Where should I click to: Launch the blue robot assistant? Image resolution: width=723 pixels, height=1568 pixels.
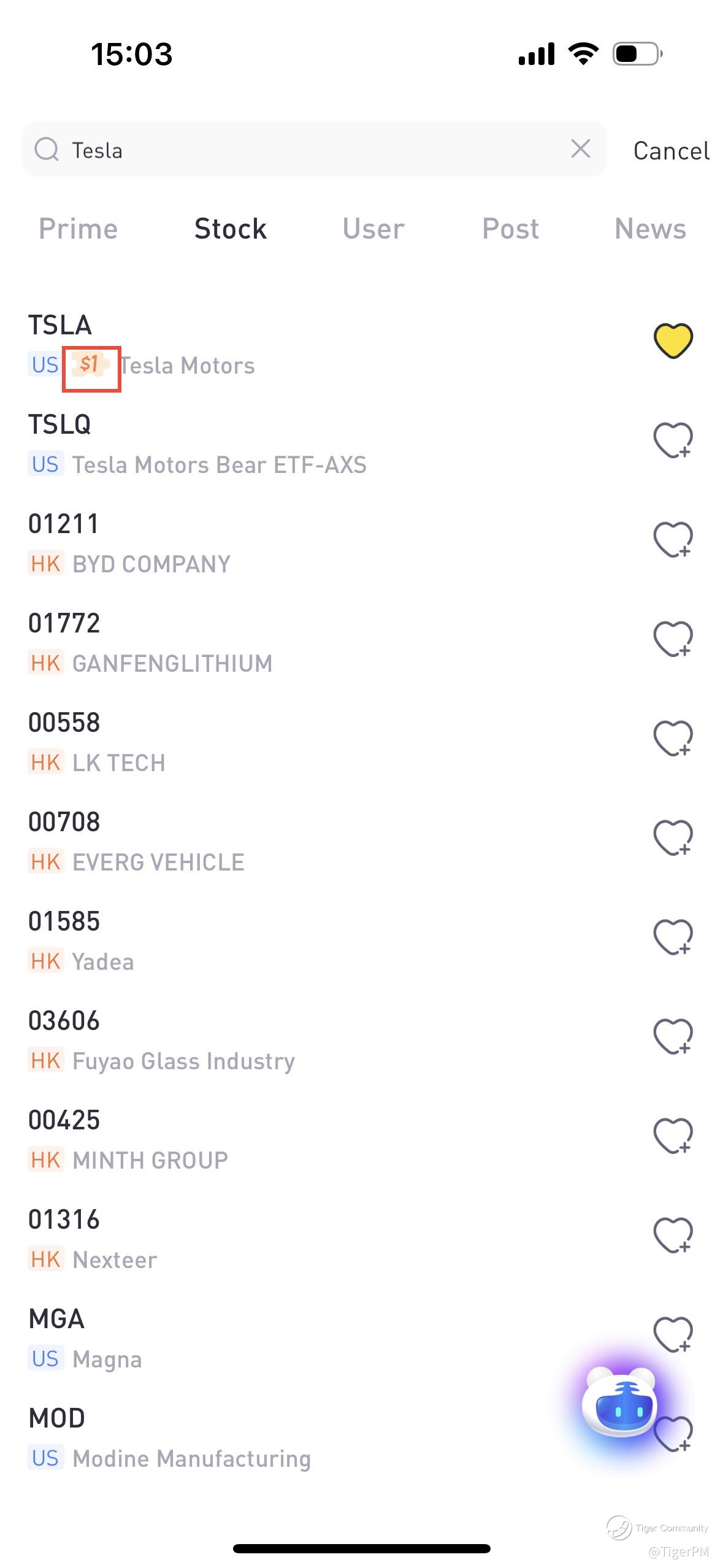(619, 1405)
